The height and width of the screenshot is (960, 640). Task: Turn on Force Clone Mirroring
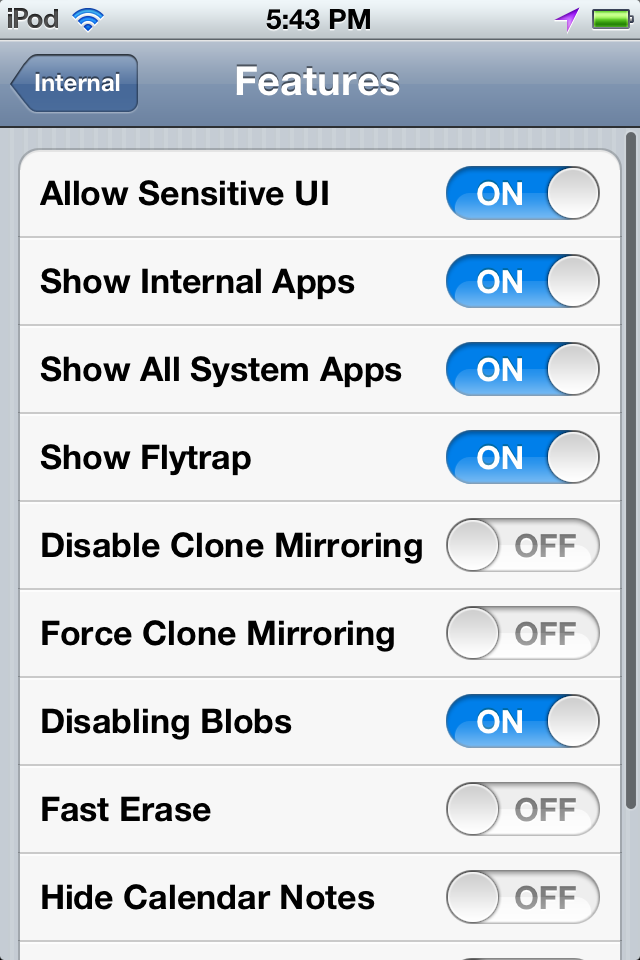coord(522,634)
